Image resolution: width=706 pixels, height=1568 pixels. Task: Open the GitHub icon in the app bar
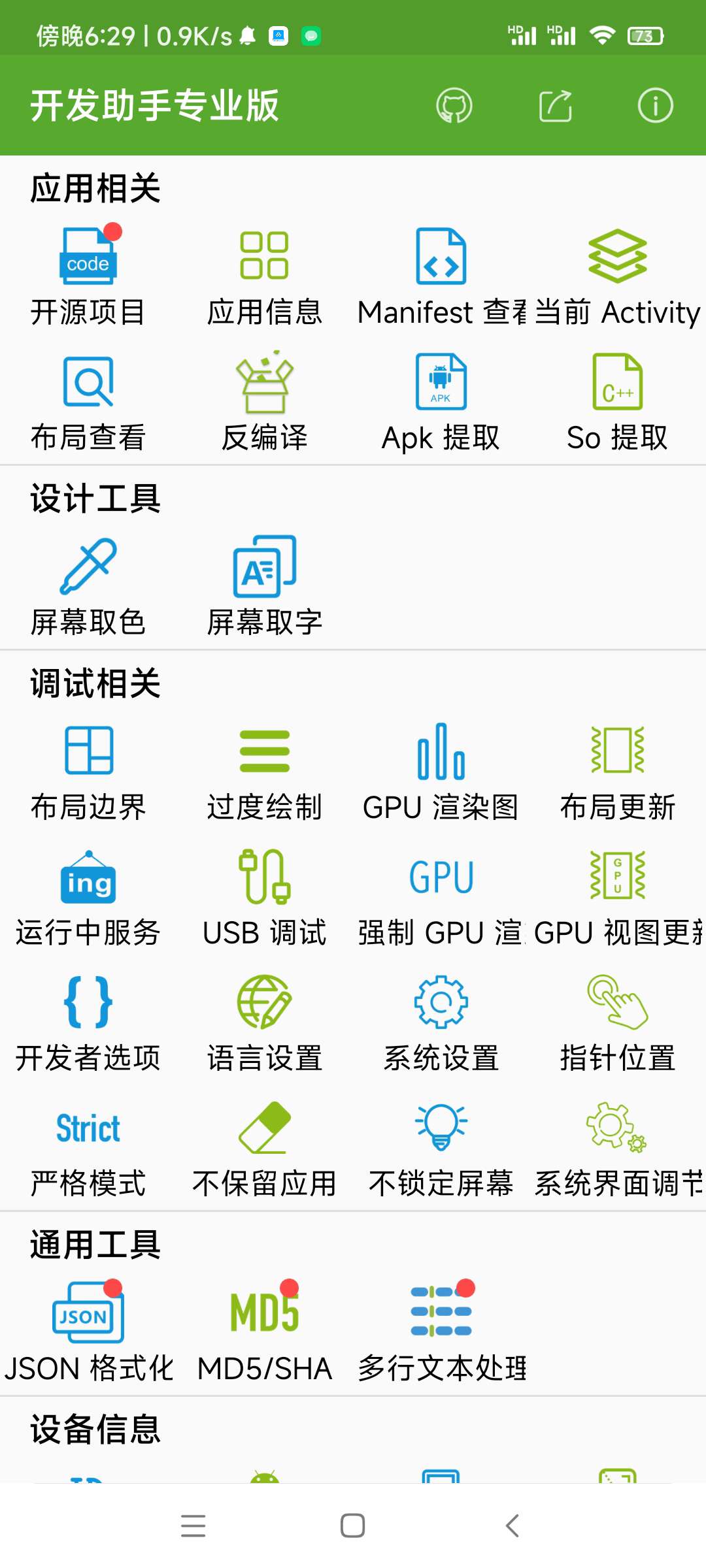tap(454, 106)
